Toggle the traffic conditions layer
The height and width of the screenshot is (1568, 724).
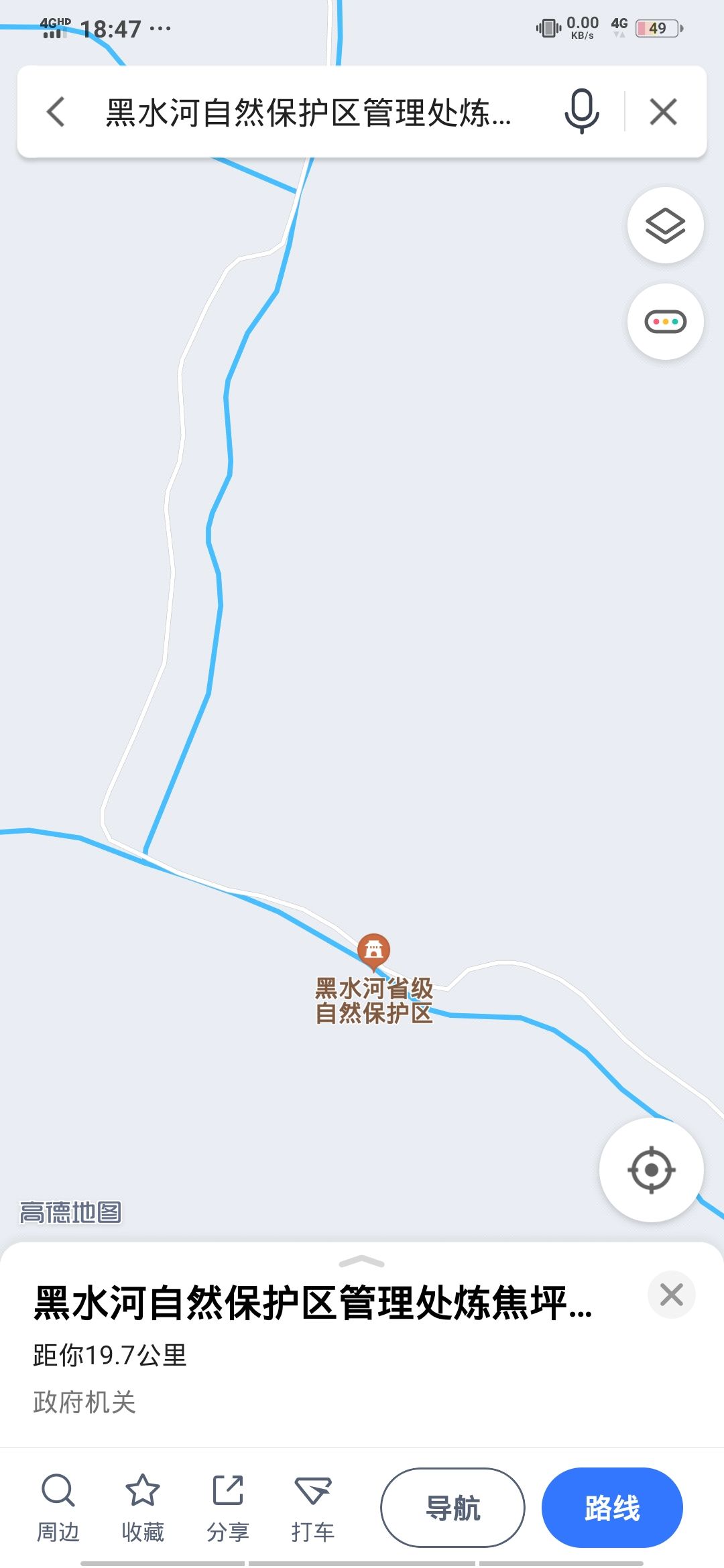665,322
